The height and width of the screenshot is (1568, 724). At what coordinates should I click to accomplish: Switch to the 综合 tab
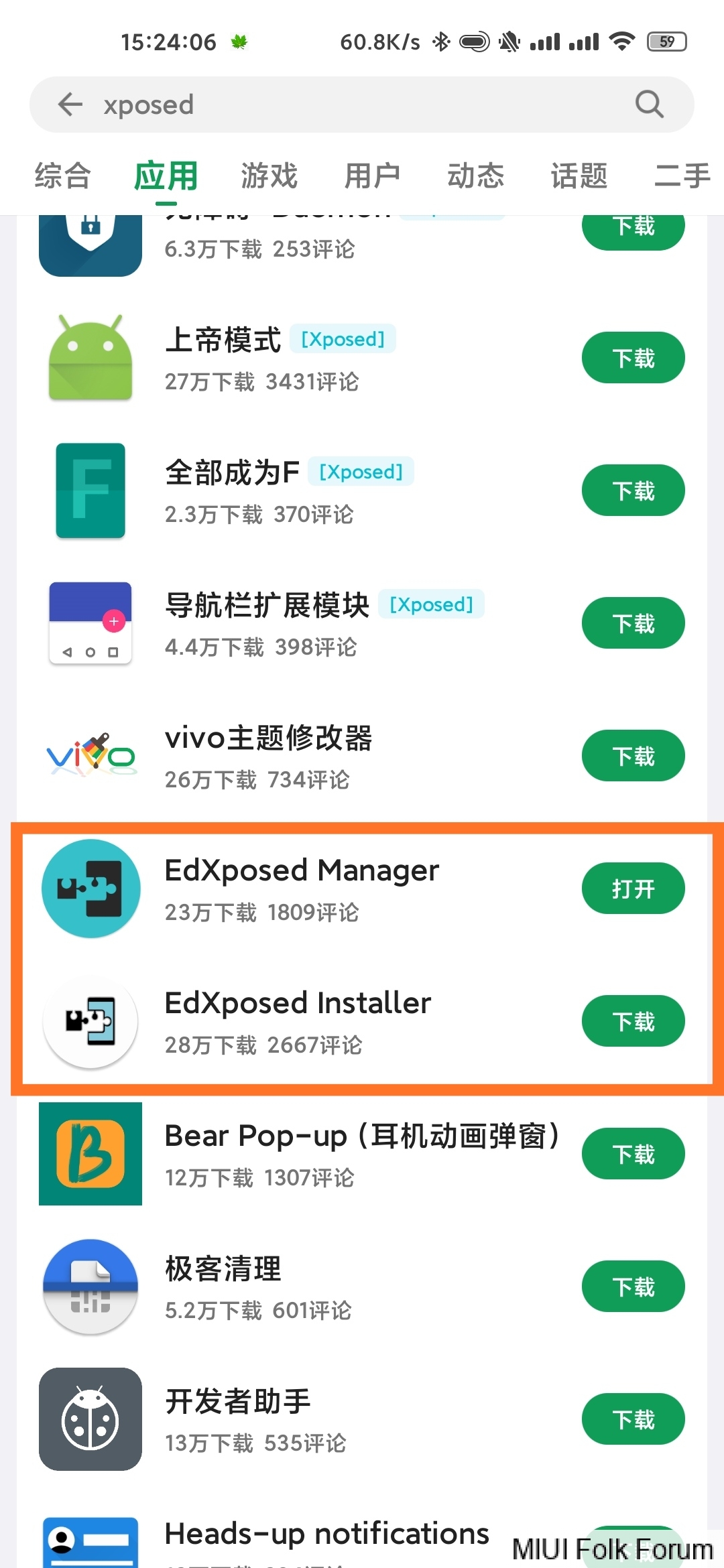coord(62,176)
